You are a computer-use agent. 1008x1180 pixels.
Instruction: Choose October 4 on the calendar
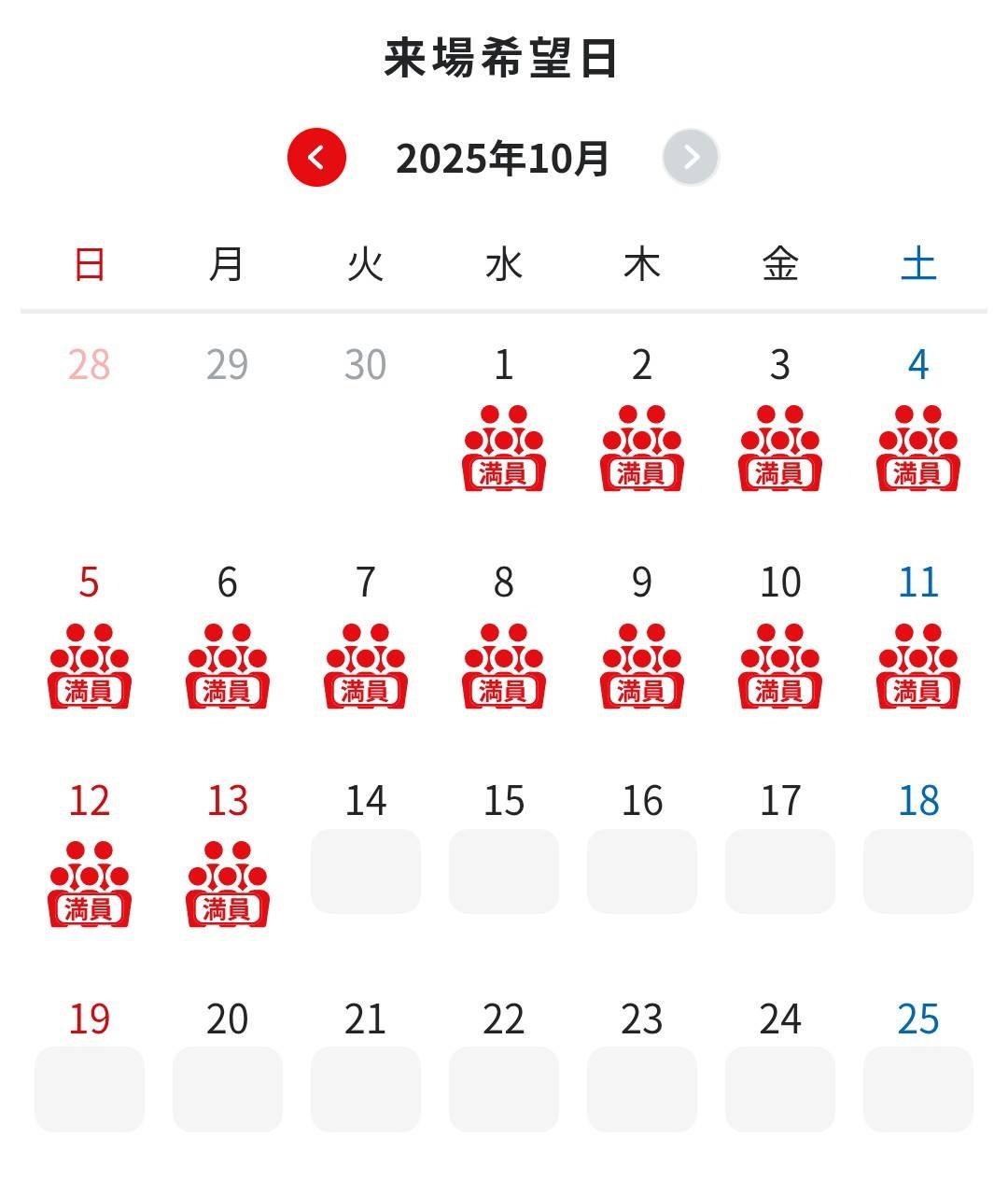917,429
